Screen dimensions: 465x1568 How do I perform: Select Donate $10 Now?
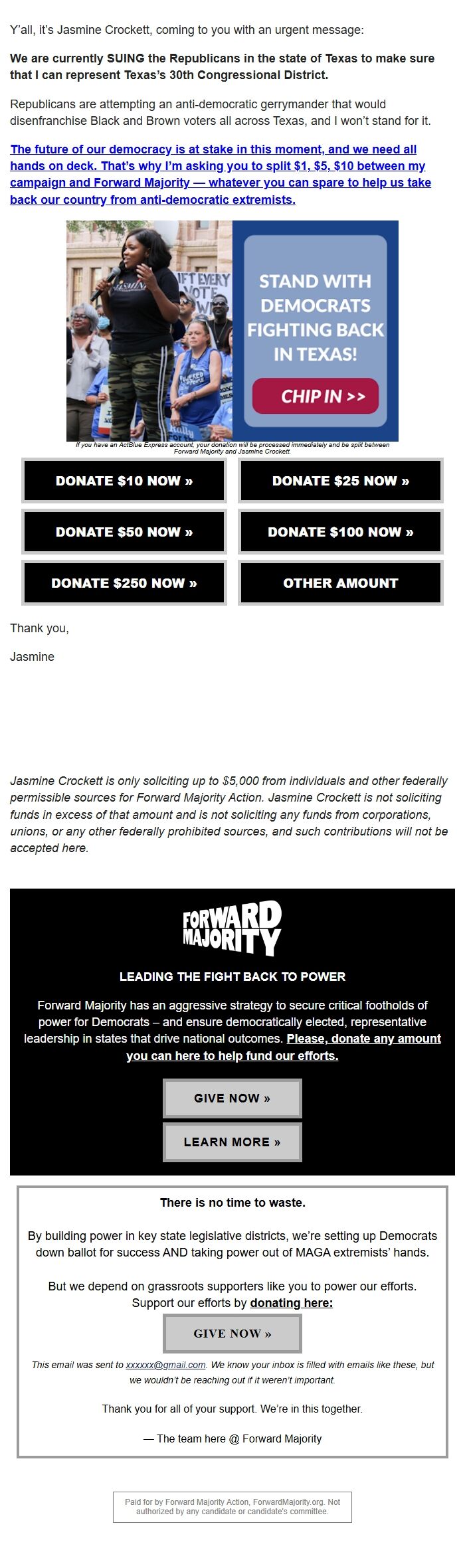[x=124, y=480]
